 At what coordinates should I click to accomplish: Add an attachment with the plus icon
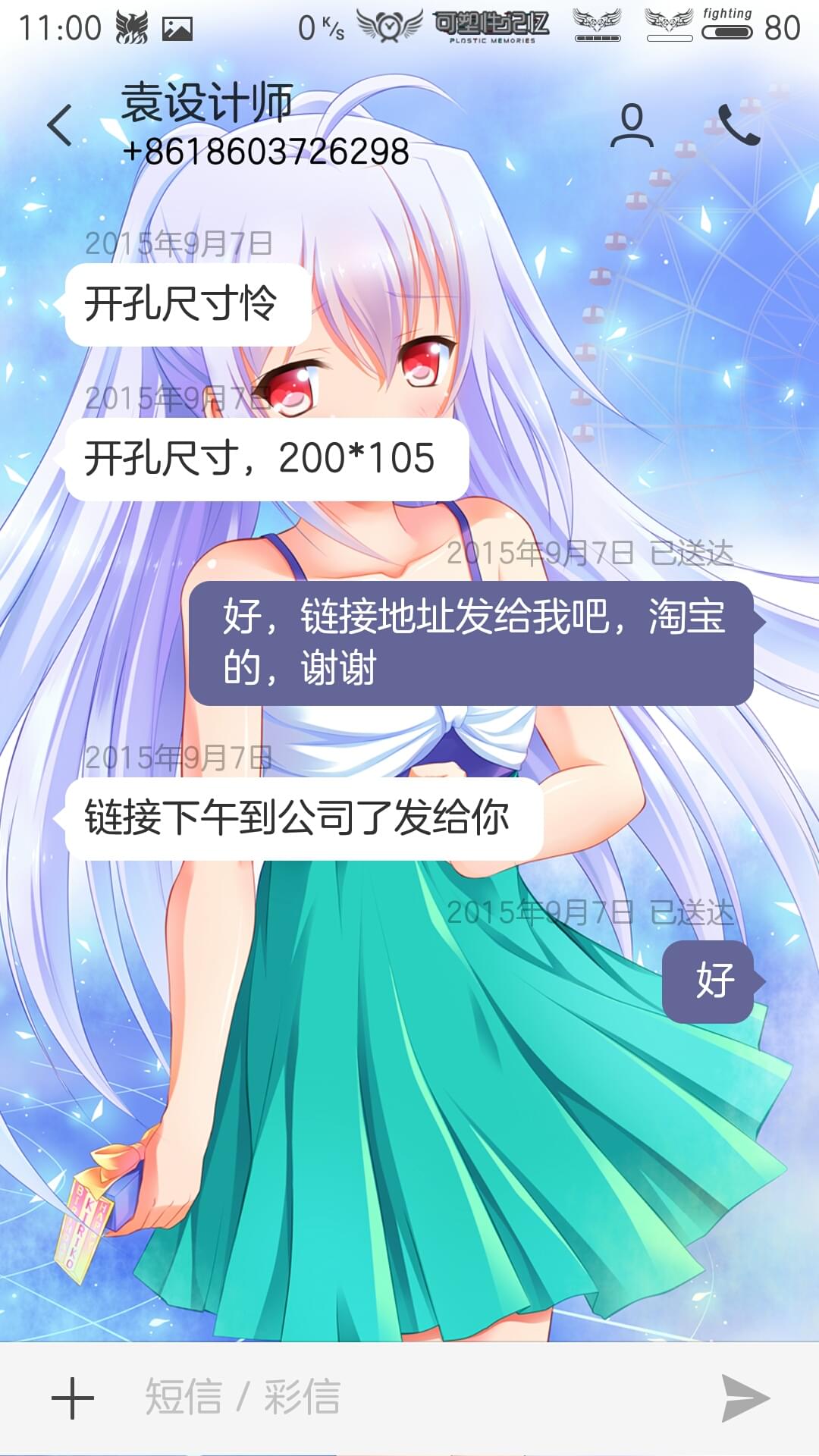point(73,1398)
